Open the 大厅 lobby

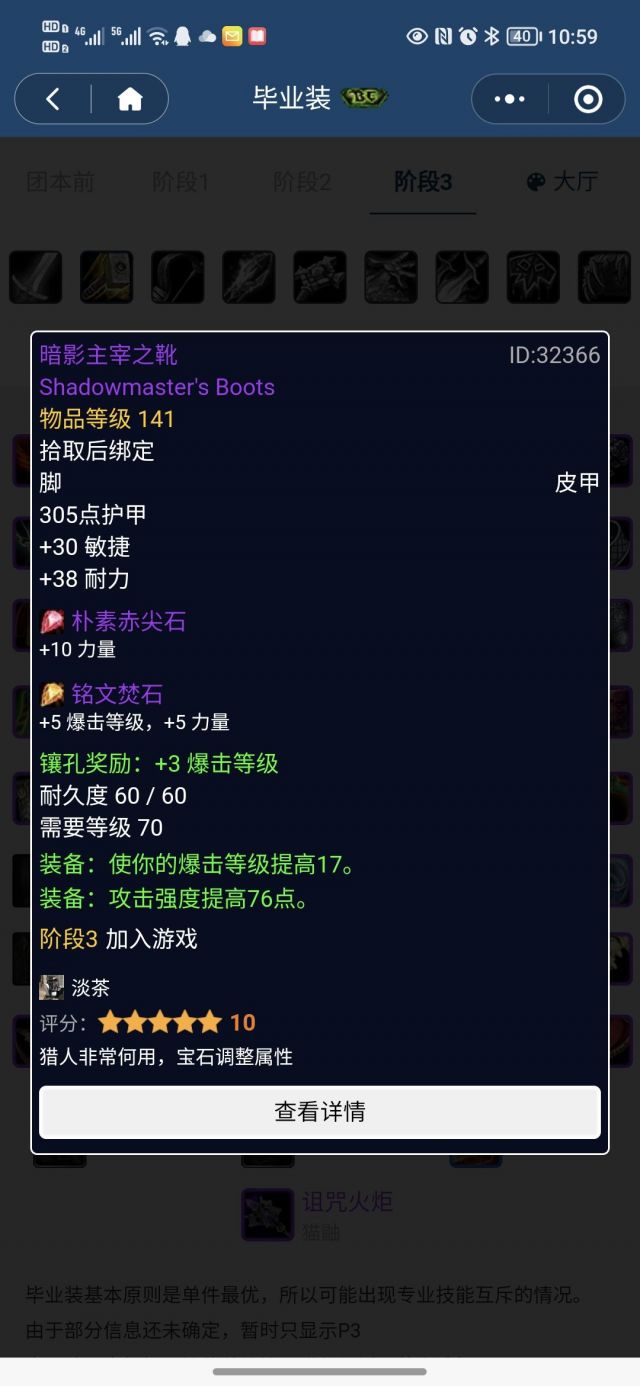pyautogui.click(x=562, y=181)
